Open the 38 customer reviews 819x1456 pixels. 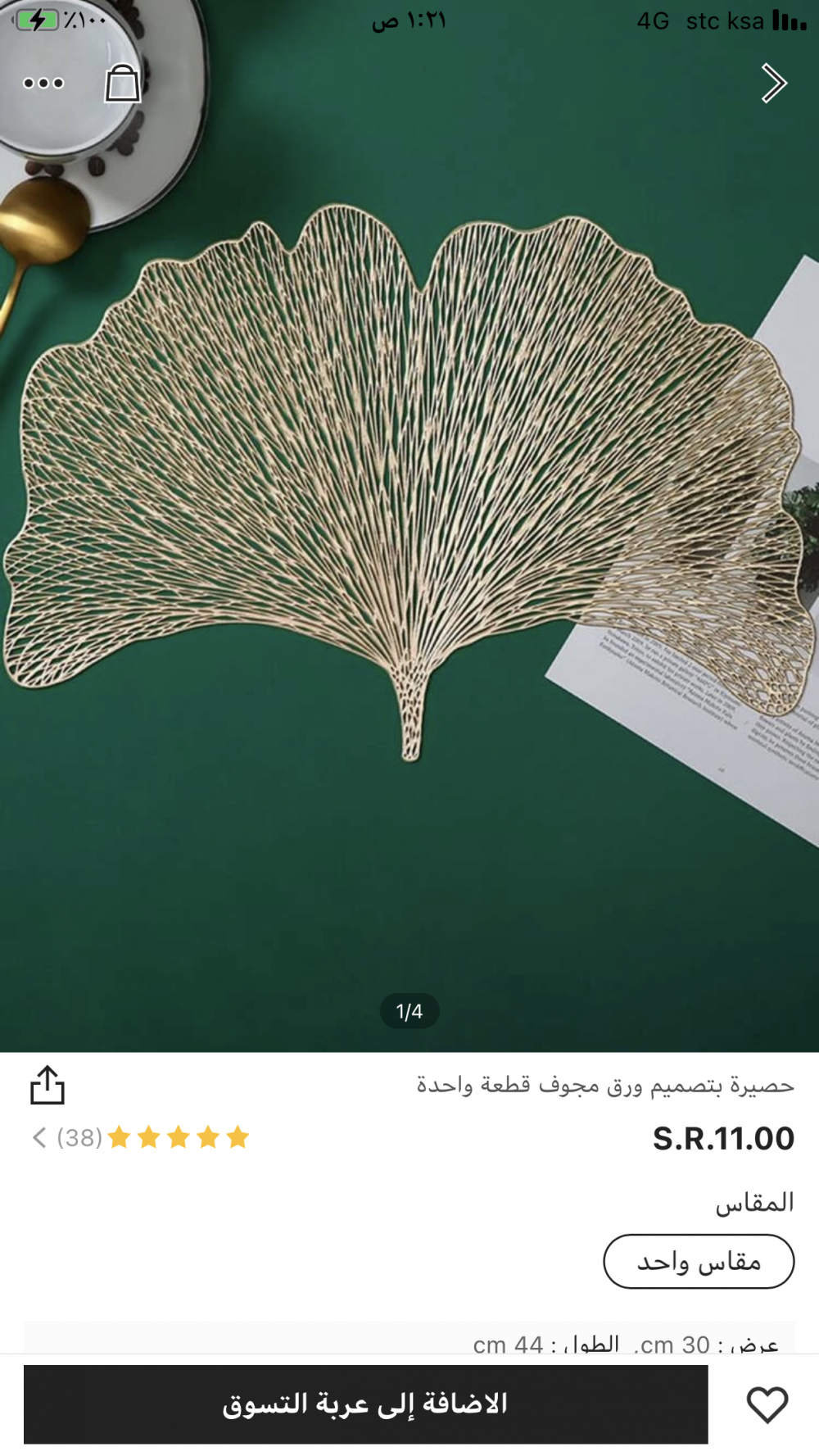pos(140,1137)
